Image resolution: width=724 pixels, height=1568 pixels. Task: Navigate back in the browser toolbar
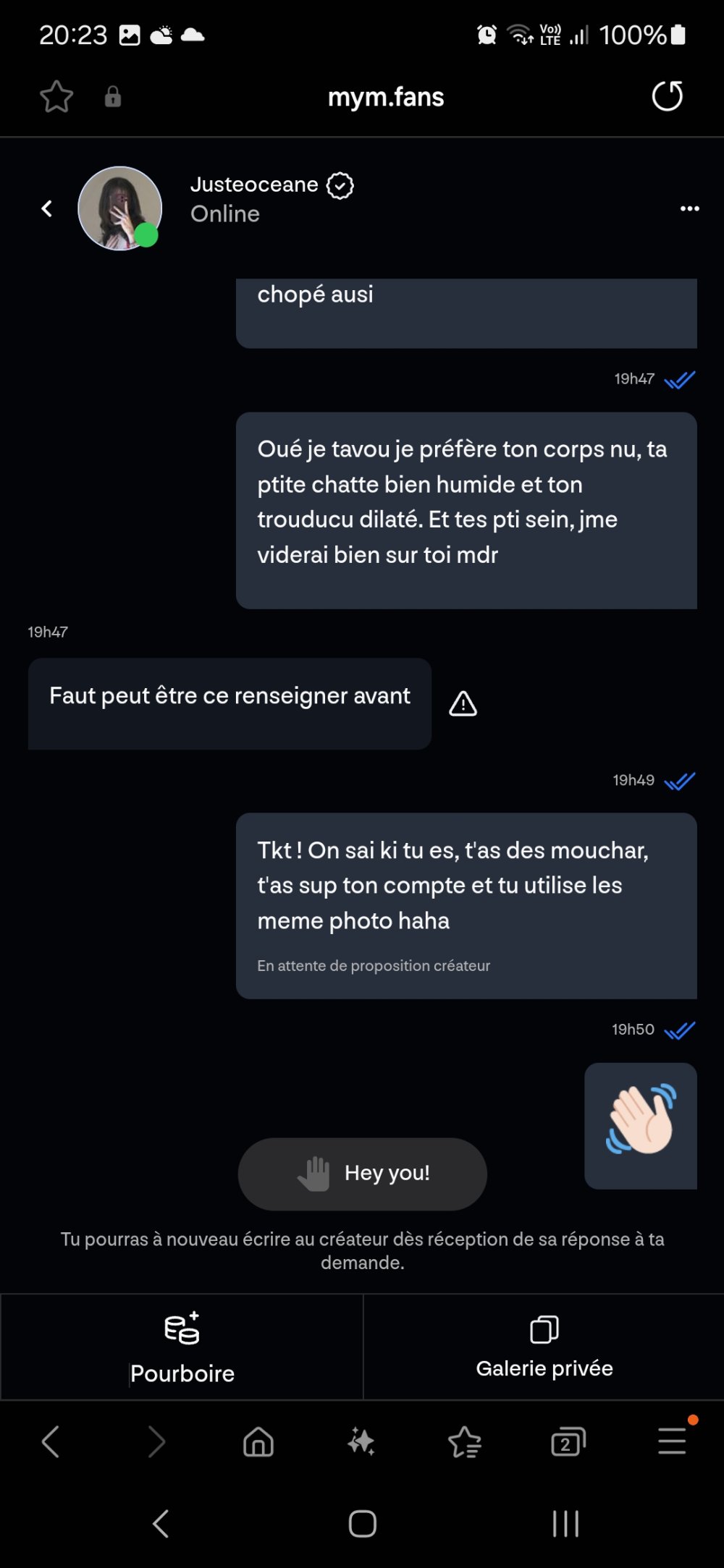coord(51,1441)
